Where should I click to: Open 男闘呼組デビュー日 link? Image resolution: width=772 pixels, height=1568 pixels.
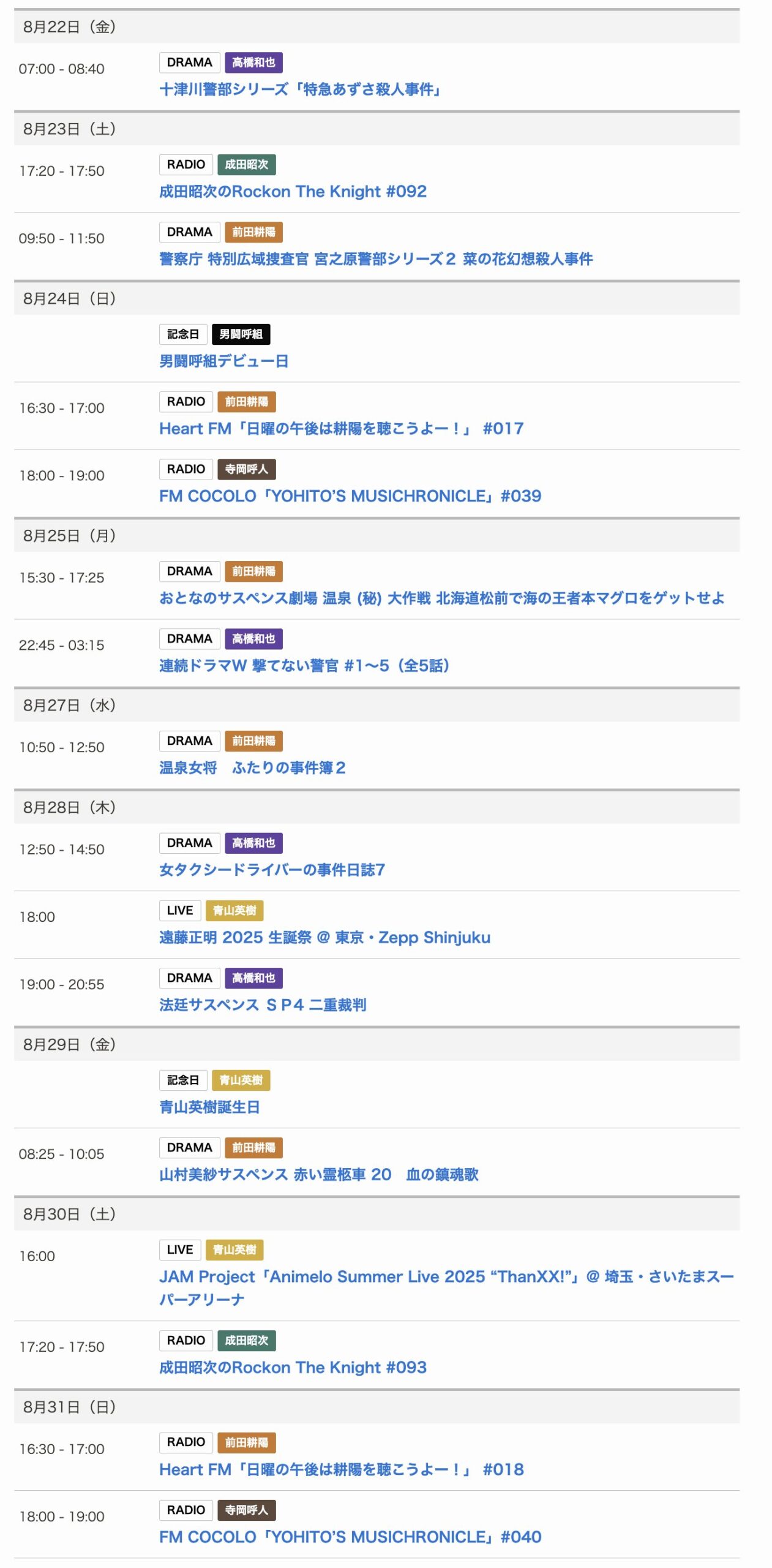tap(223, 361)
